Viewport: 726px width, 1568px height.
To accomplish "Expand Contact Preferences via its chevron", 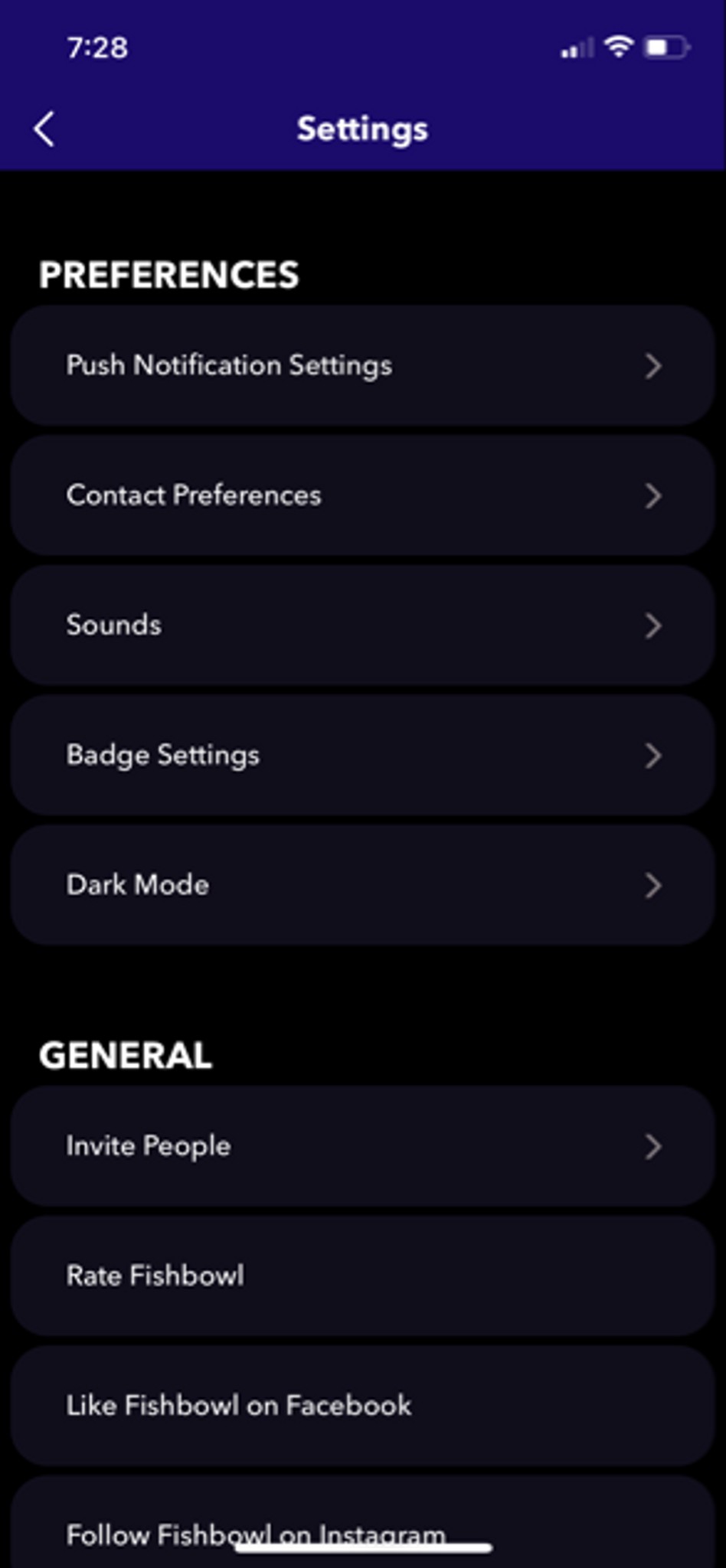I will 654,496.
